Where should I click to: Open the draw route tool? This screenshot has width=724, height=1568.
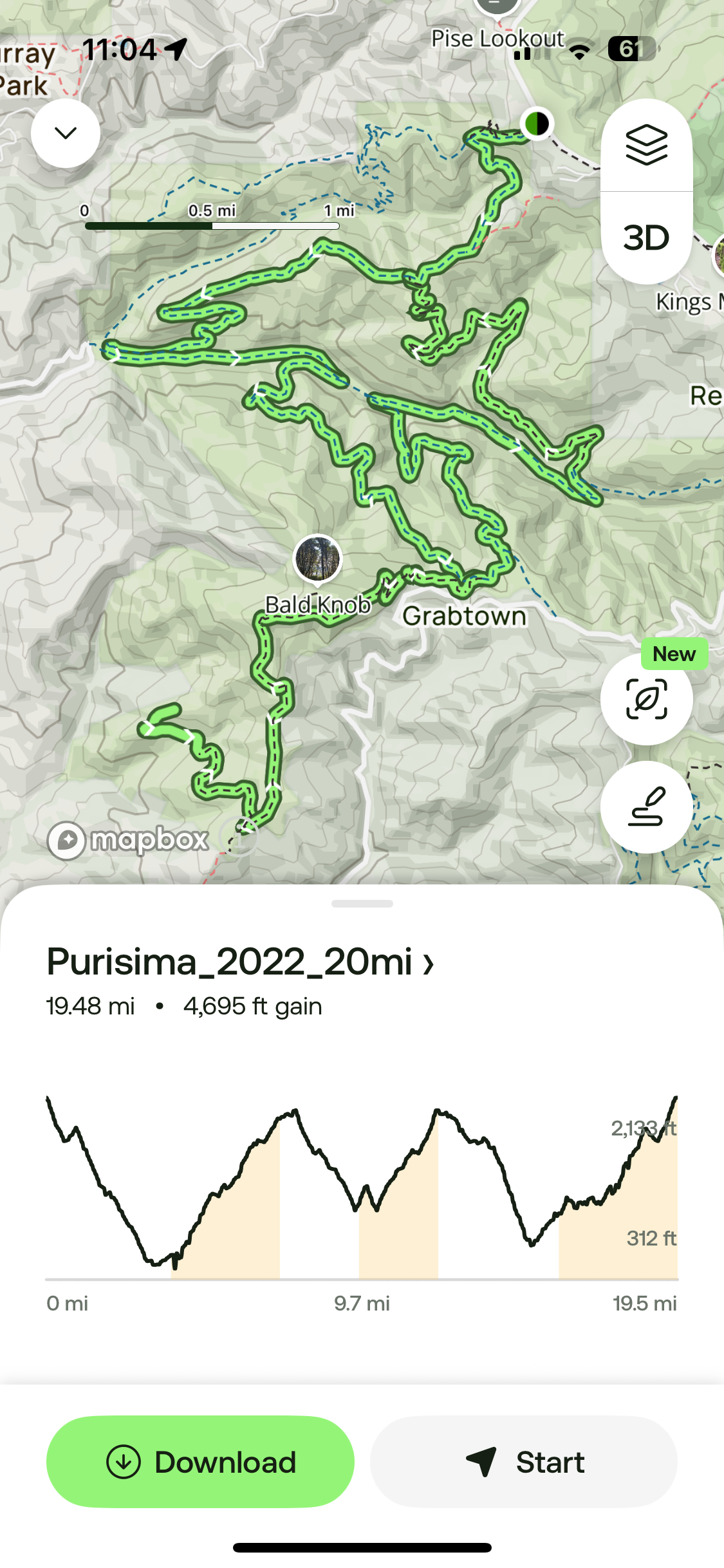[x=646, y=807]
